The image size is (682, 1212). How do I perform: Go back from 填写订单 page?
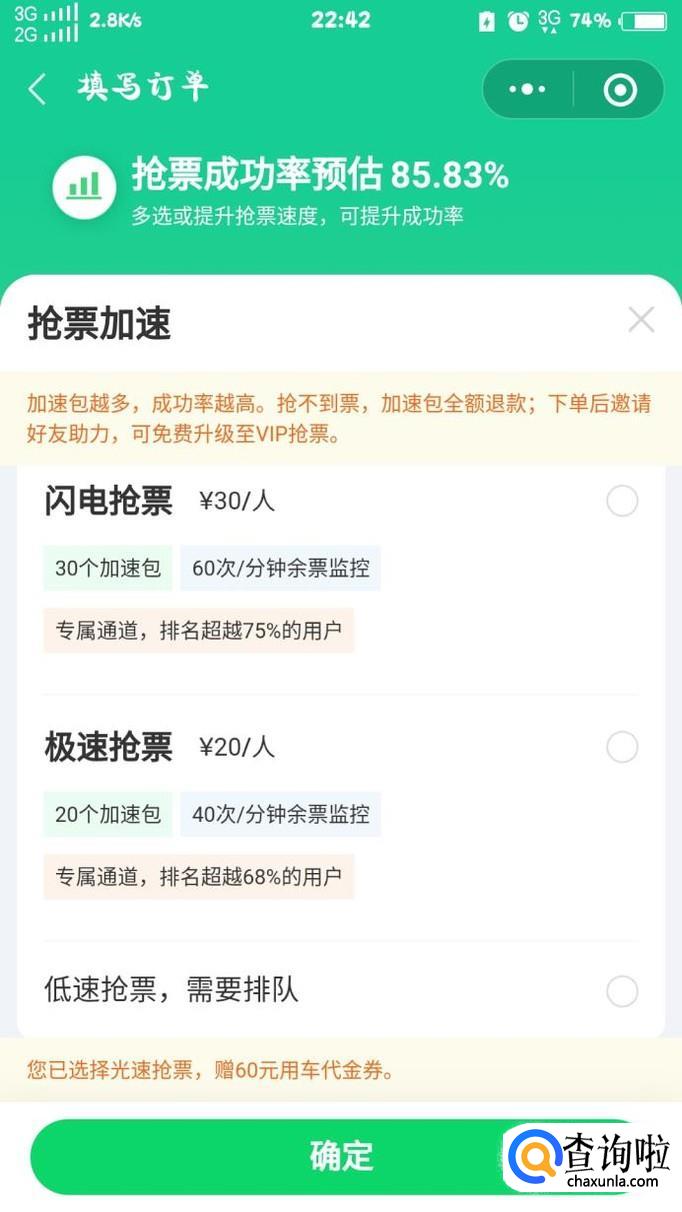[37, 89]
